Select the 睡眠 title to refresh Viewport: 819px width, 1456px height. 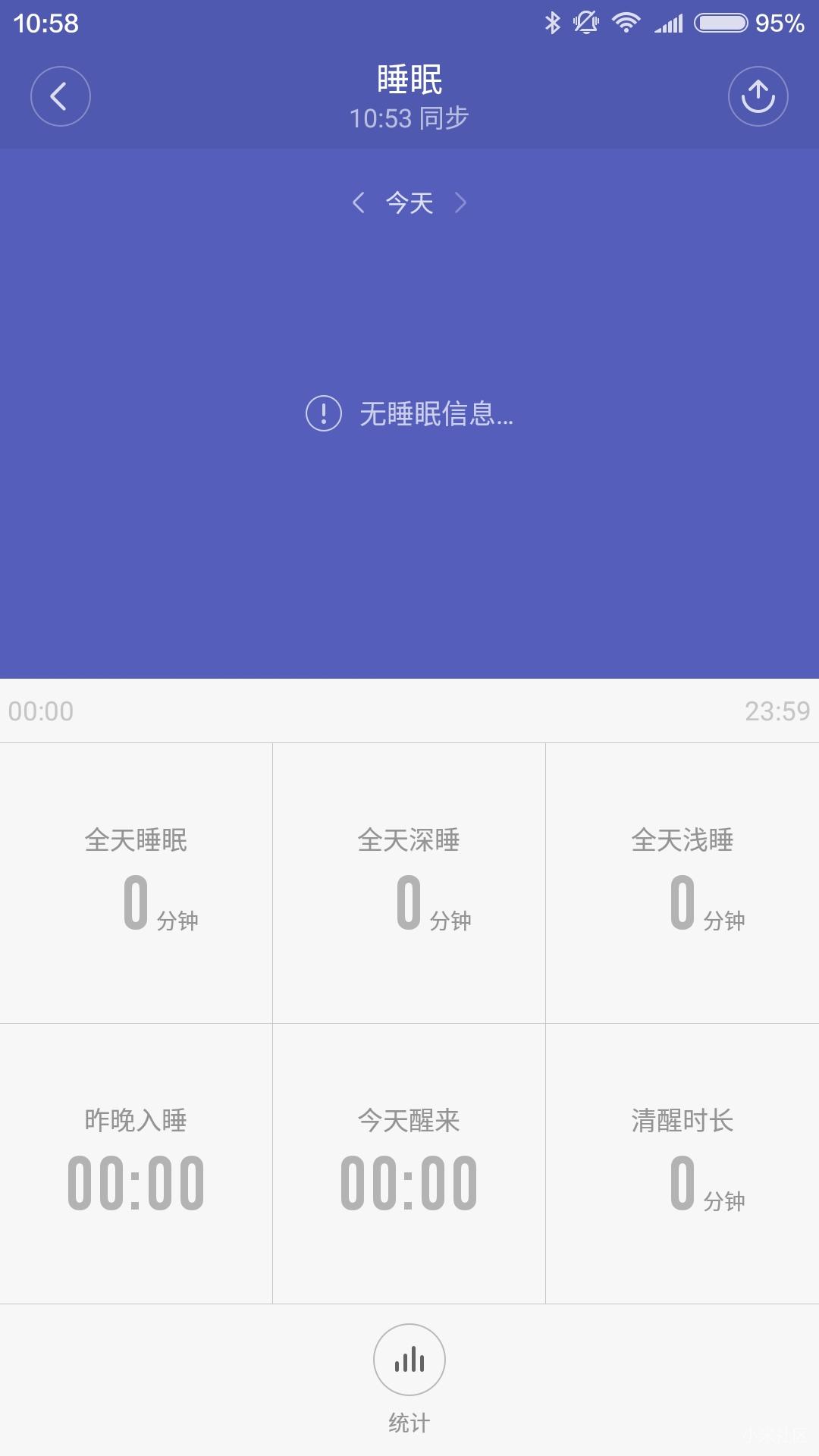409,80
